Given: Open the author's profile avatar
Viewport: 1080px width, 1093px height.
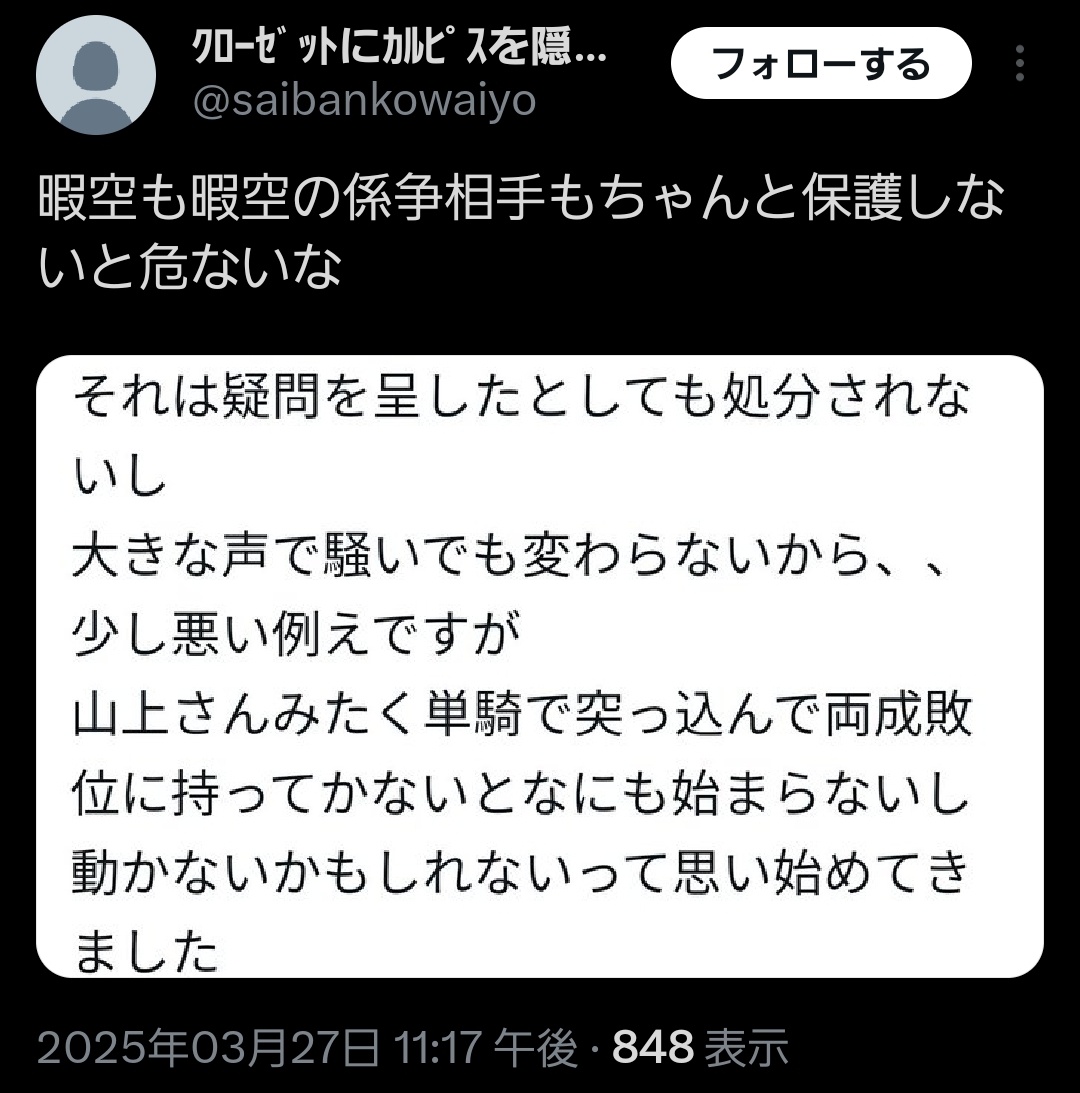Looking at the screenshot, I should pyautogui.click(x=96, y=75).
